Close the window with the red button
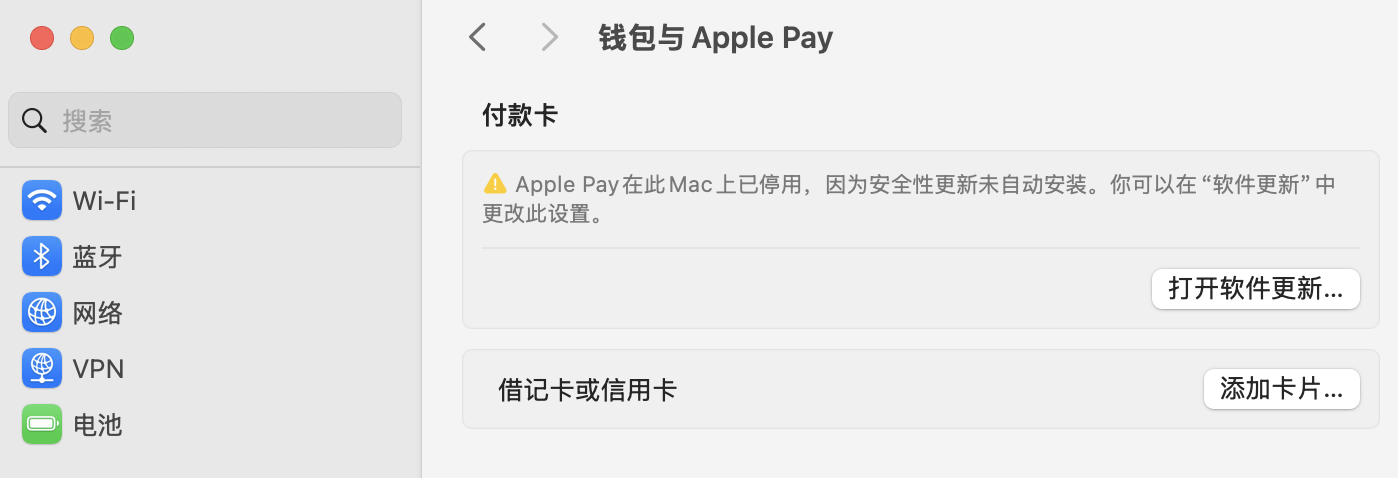 coord(42,39)
